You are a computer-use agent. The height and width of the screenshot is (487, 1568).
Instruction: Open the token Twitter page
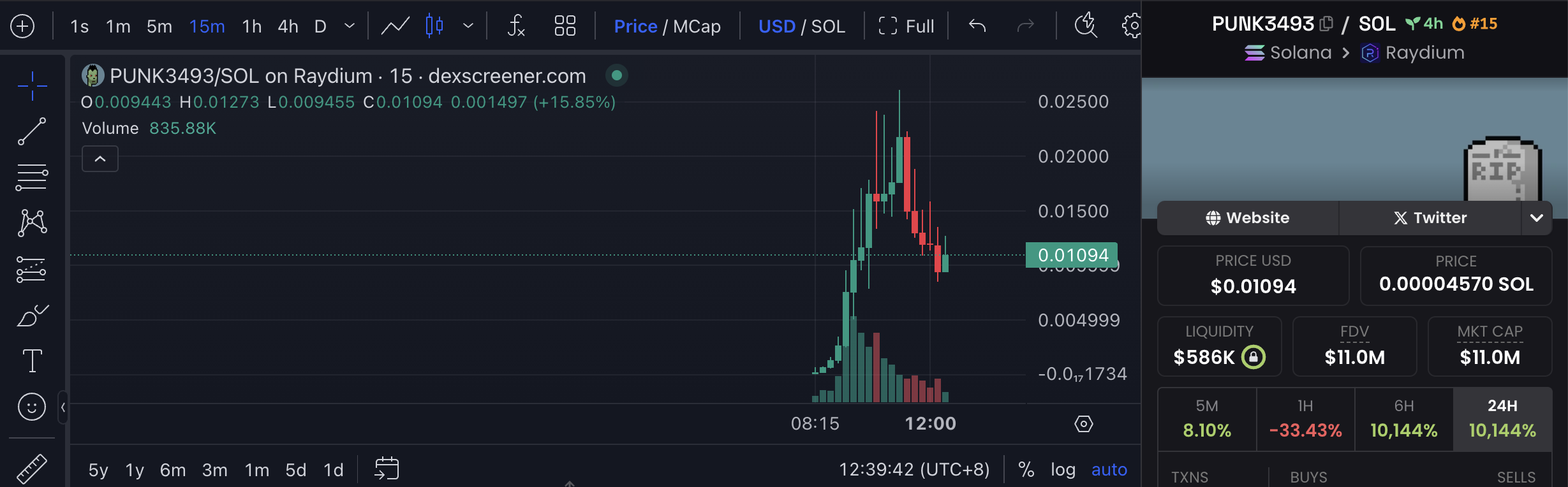pyautogui.click(x=1430, y=218)
